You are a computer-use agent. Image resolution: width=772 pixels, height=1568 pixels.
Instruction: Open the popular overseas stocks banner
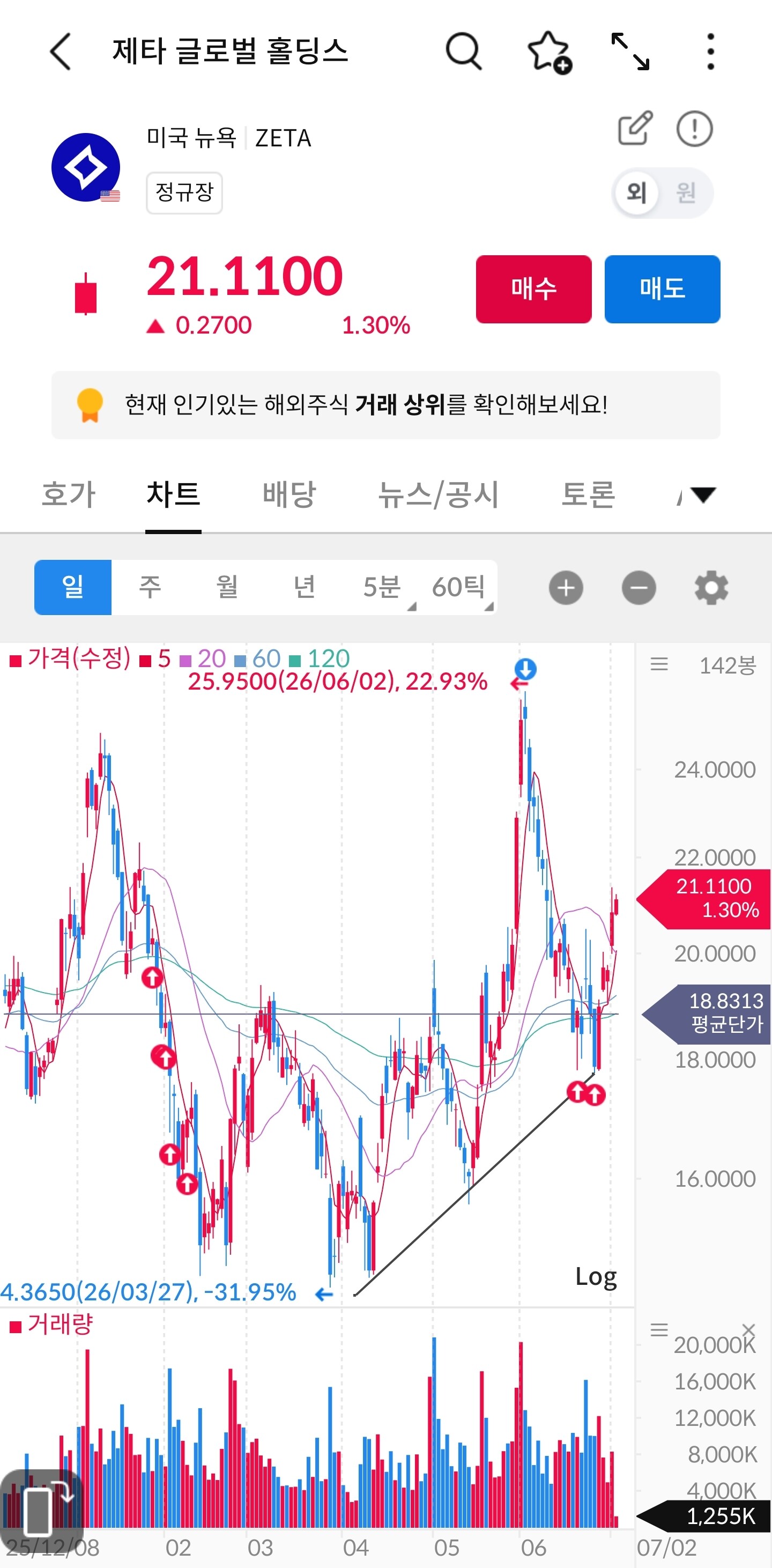click(x=385, y=405)
